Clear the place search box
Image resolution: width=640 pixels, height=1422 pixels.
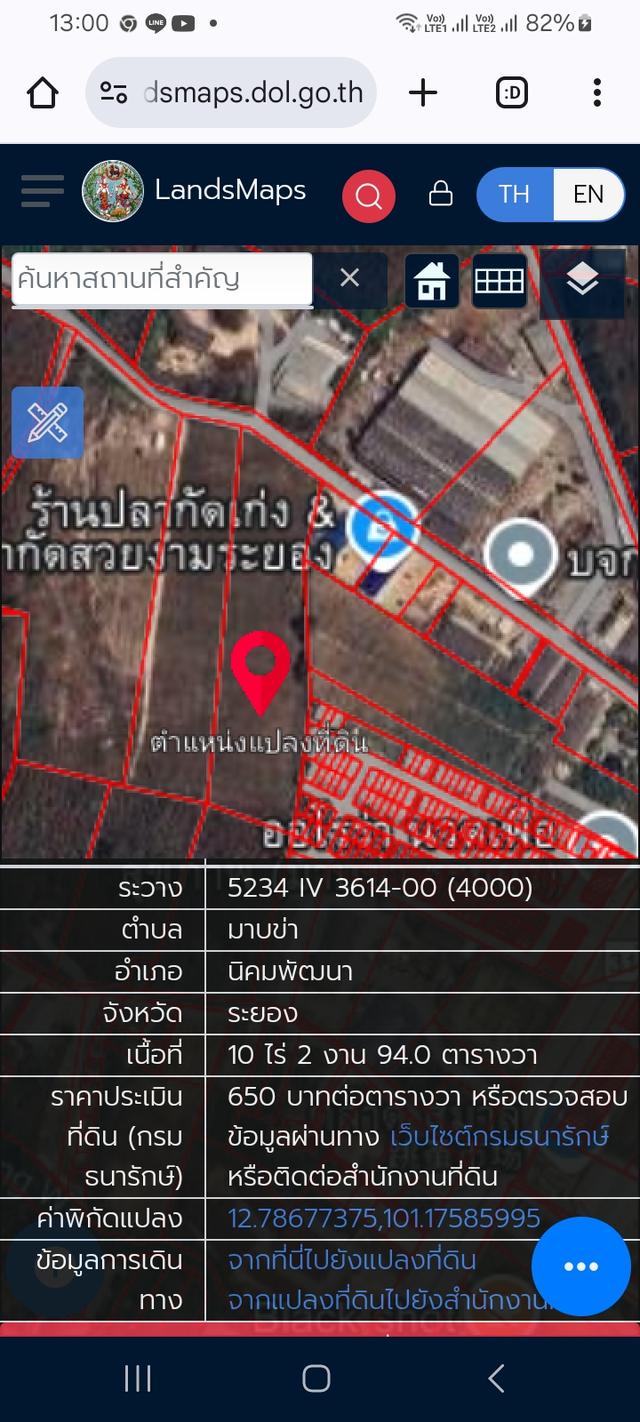349,278
